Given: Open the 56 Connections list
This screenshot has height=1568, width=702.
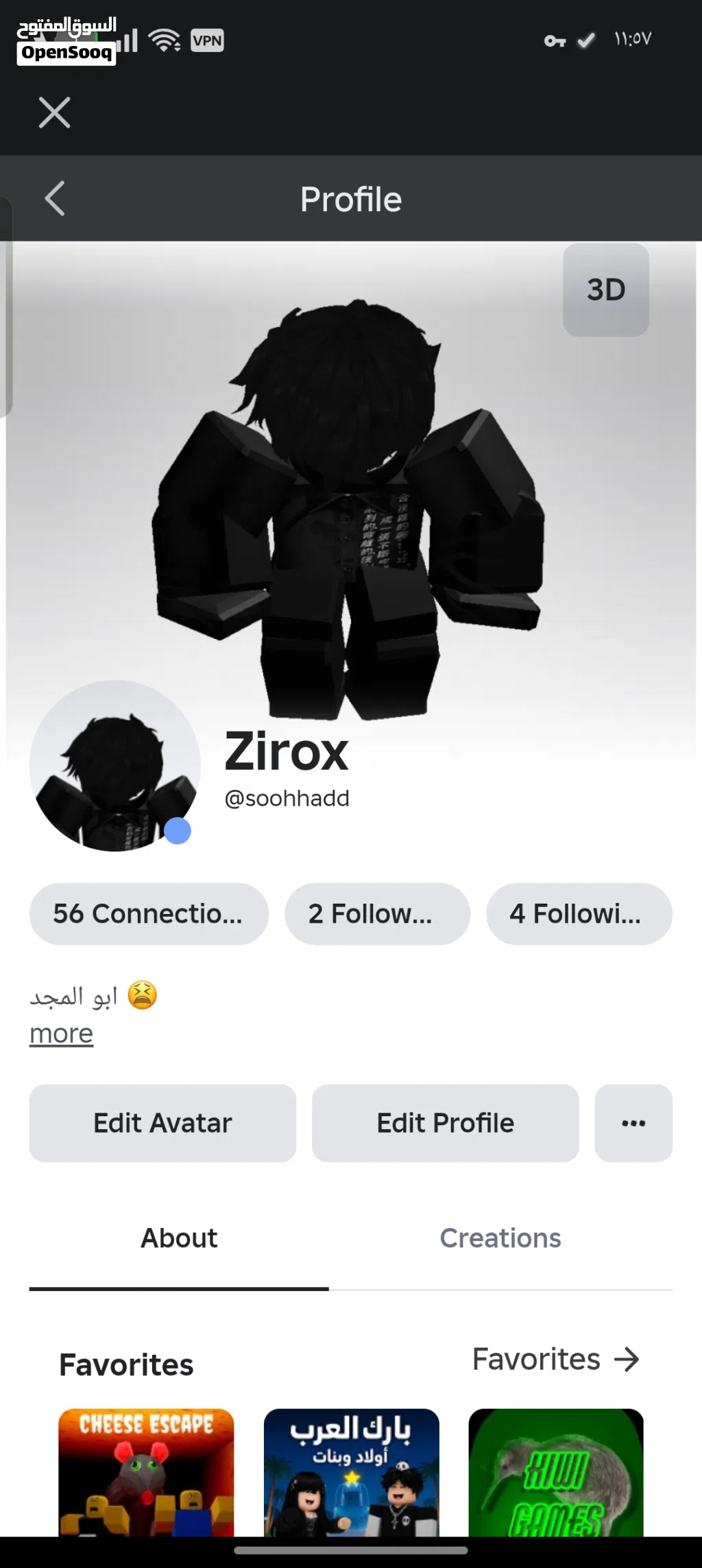Looking at the screenshot, I should [x=149, y=914].
